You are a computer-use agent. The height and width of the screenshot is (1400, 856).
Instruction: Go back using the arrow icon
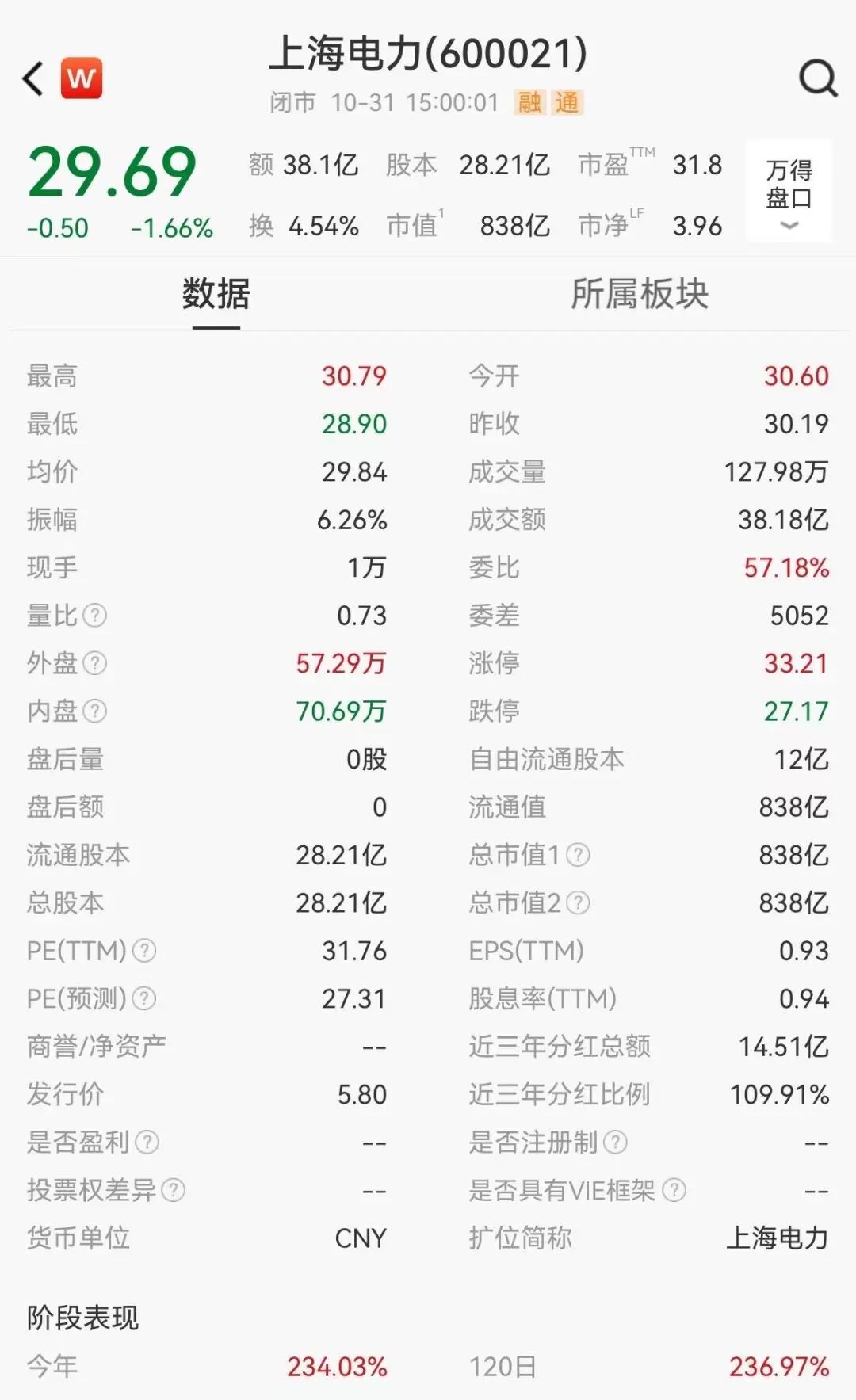click(x=33, y=78)
